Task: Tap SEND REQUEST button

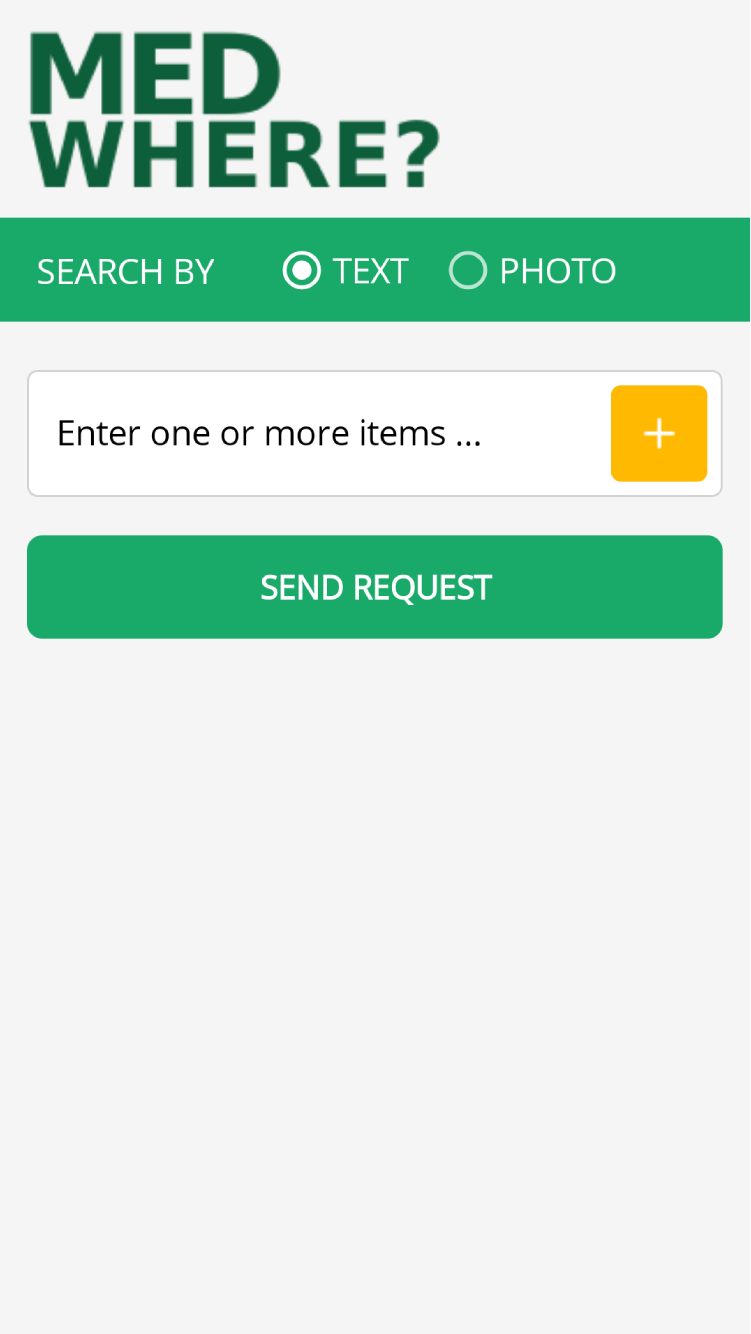Action: point(375,587)
